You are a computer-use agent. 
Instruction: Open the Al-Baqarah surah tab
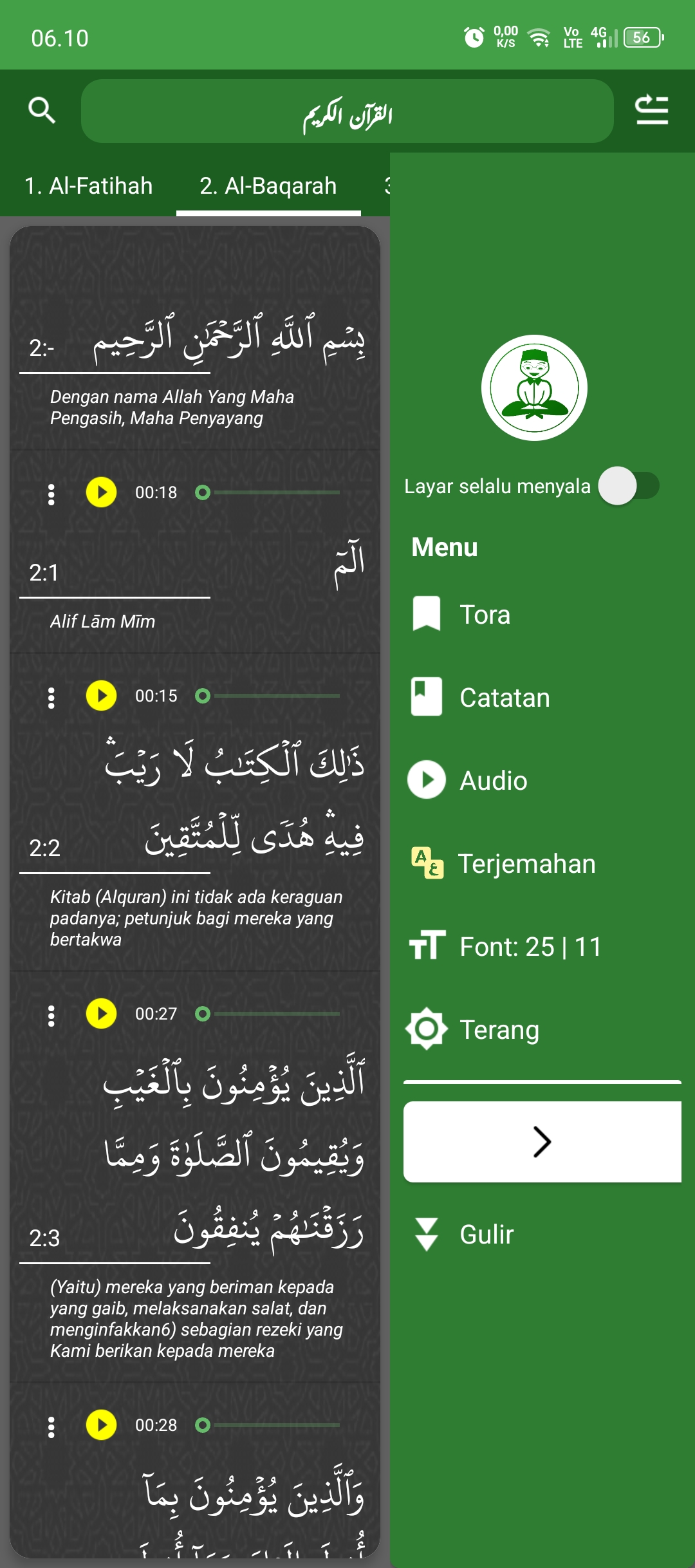coord(268,186)
